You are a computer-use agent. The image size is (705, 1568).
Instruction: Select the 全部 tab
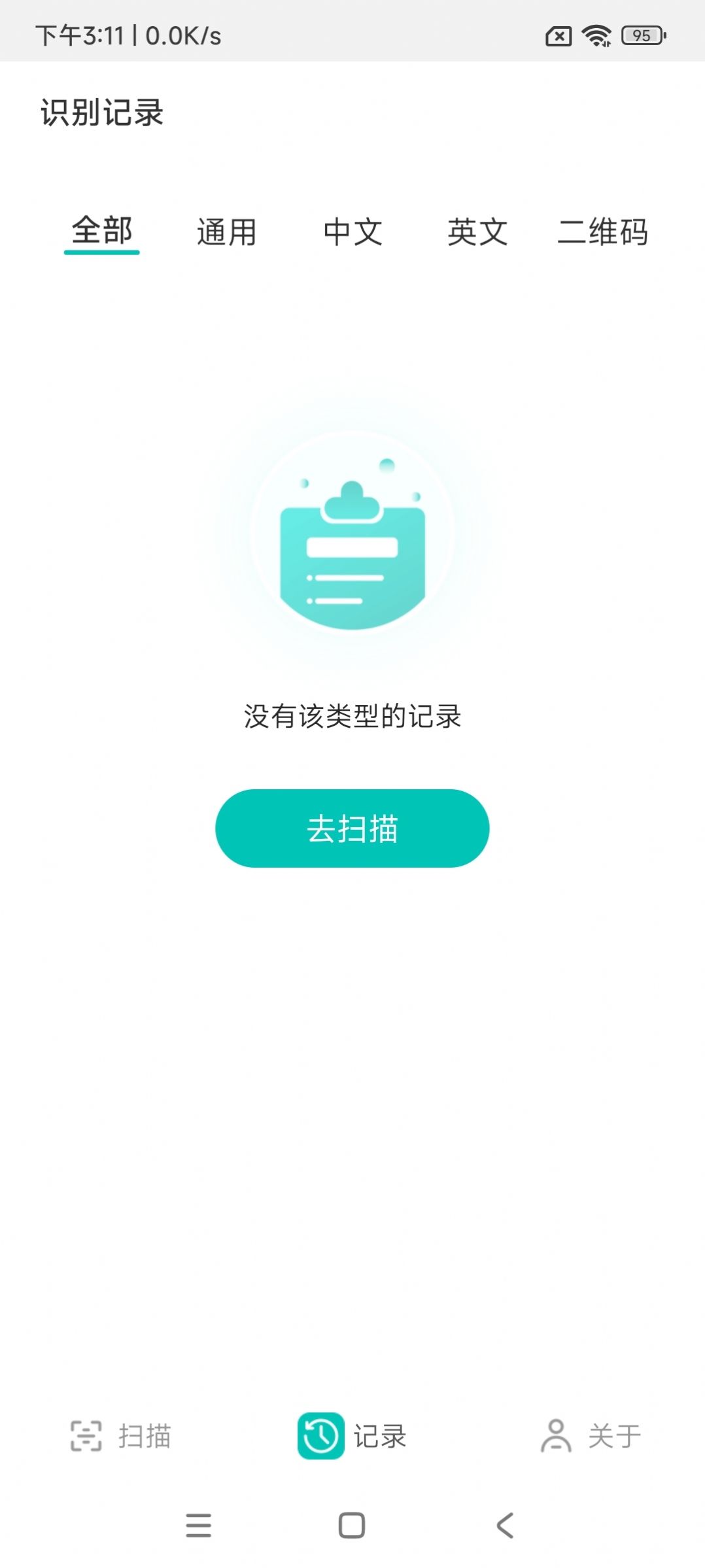pos(102,231)
